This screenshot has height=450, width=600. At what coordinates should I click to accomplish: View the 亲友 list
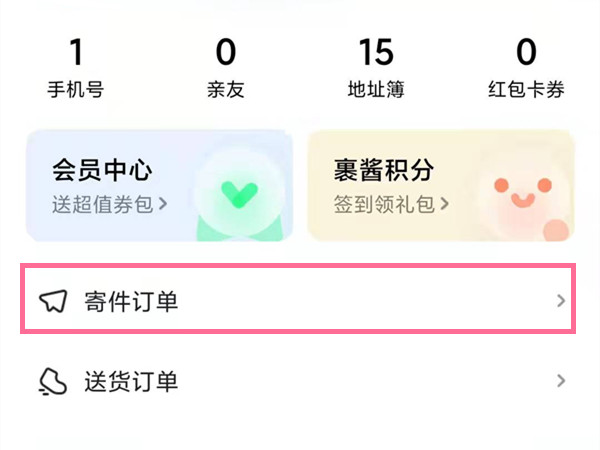pos(226,68)
